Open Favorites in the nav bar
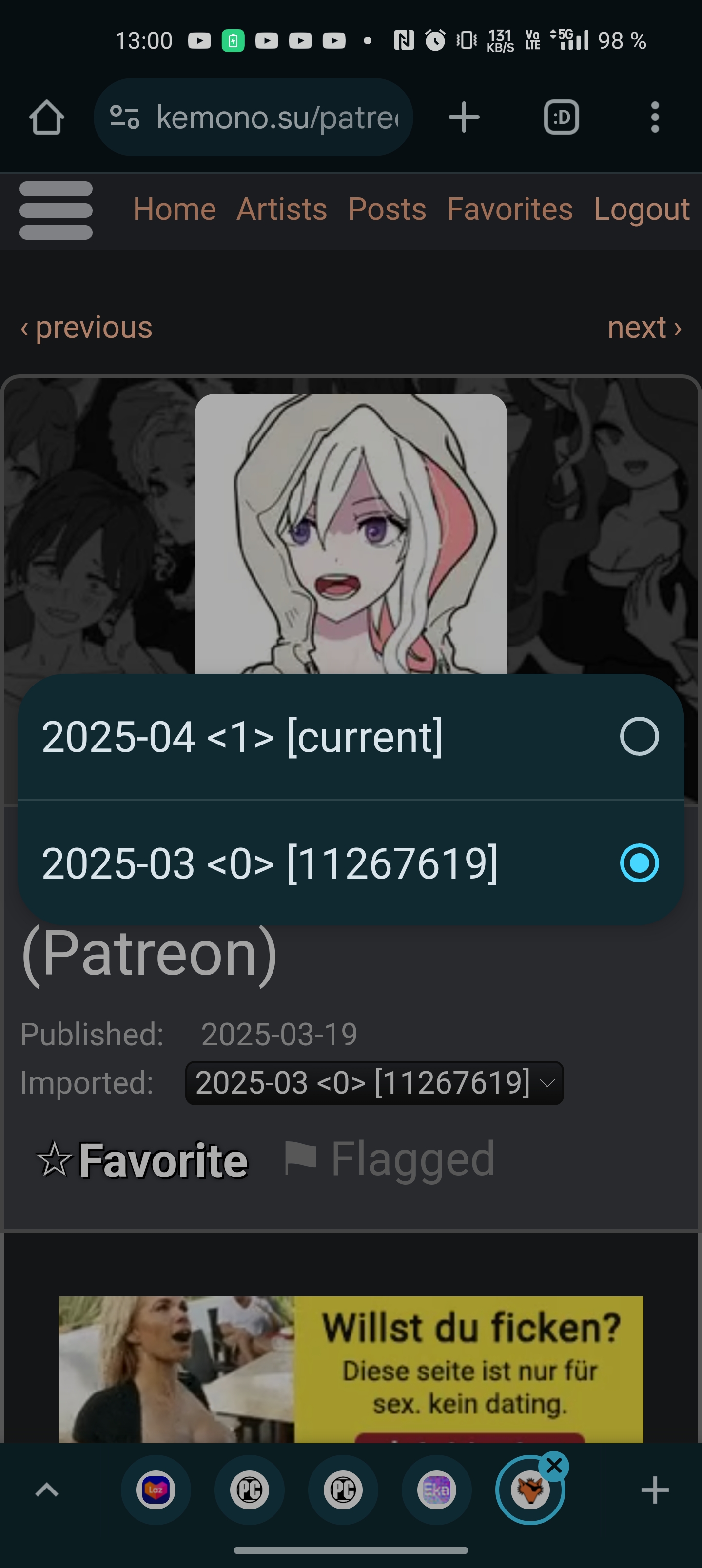702x1568 pixels. pos(510,209)
